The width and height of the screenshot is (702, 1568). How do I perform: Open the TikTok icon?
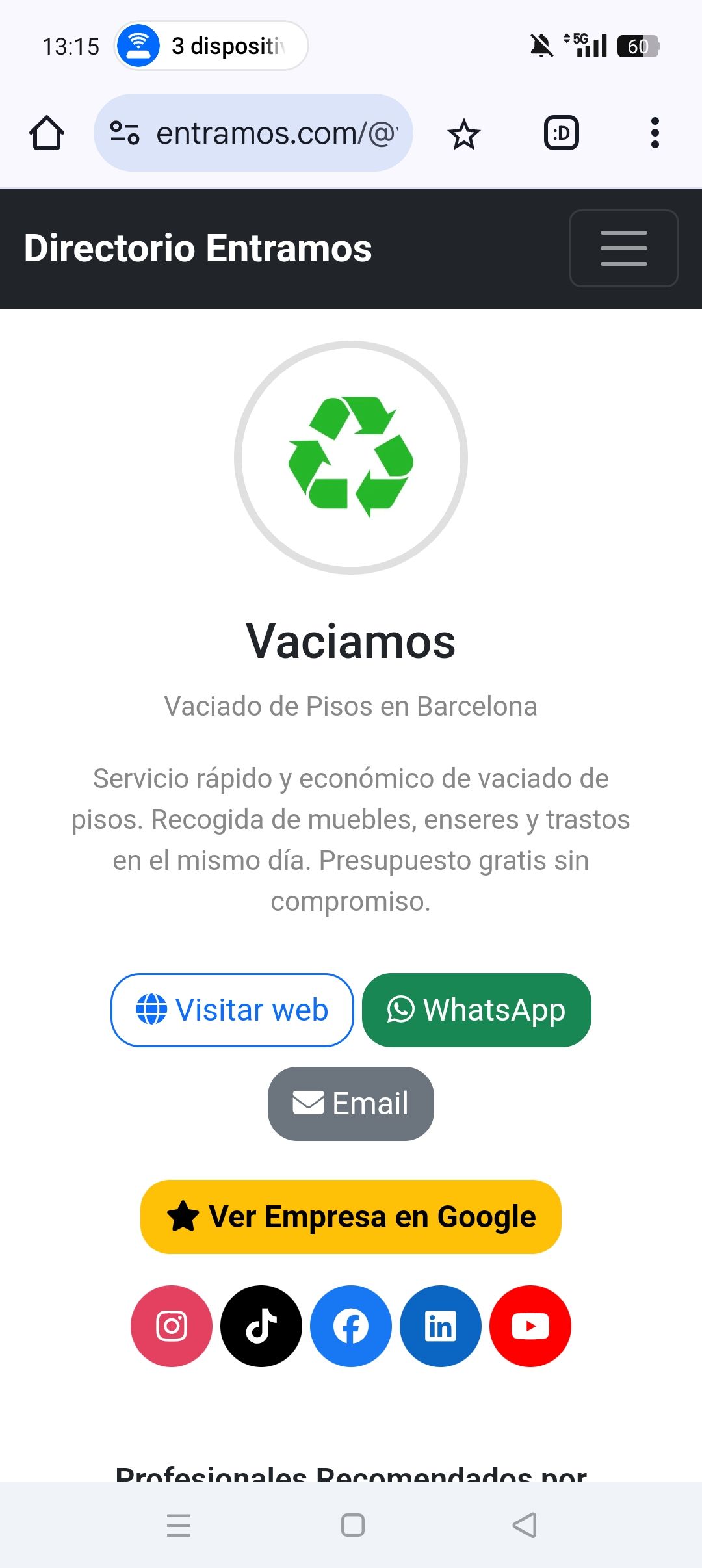[x=261, y=1326]
